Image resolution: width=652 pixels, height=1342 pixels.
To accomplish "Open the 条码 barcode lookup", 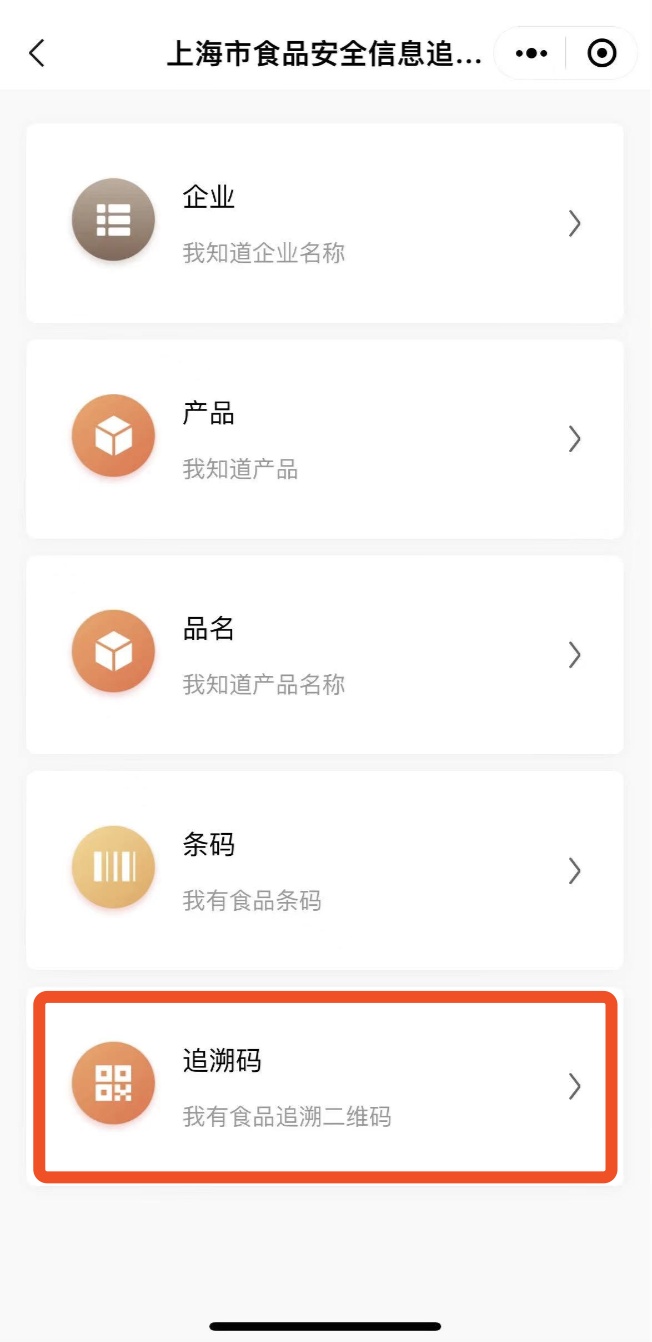I will tap(325, 871).
